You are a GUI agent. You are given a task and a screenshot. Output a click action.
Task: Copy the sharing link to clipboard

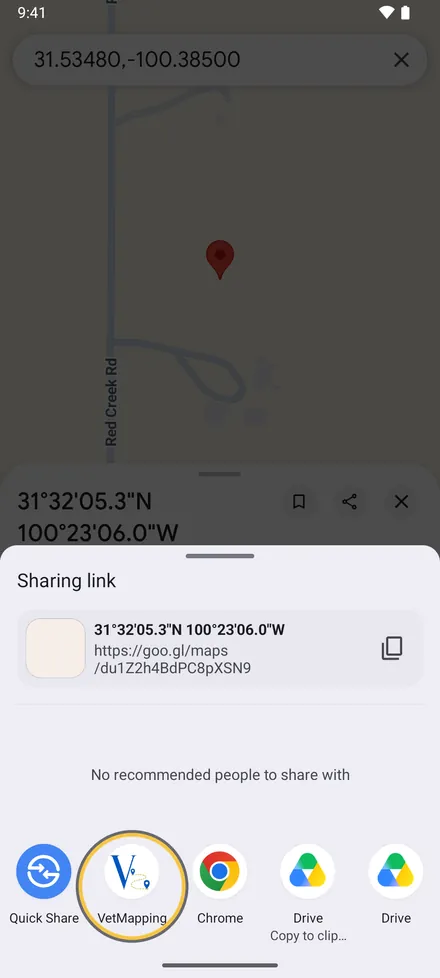(392, 649)
